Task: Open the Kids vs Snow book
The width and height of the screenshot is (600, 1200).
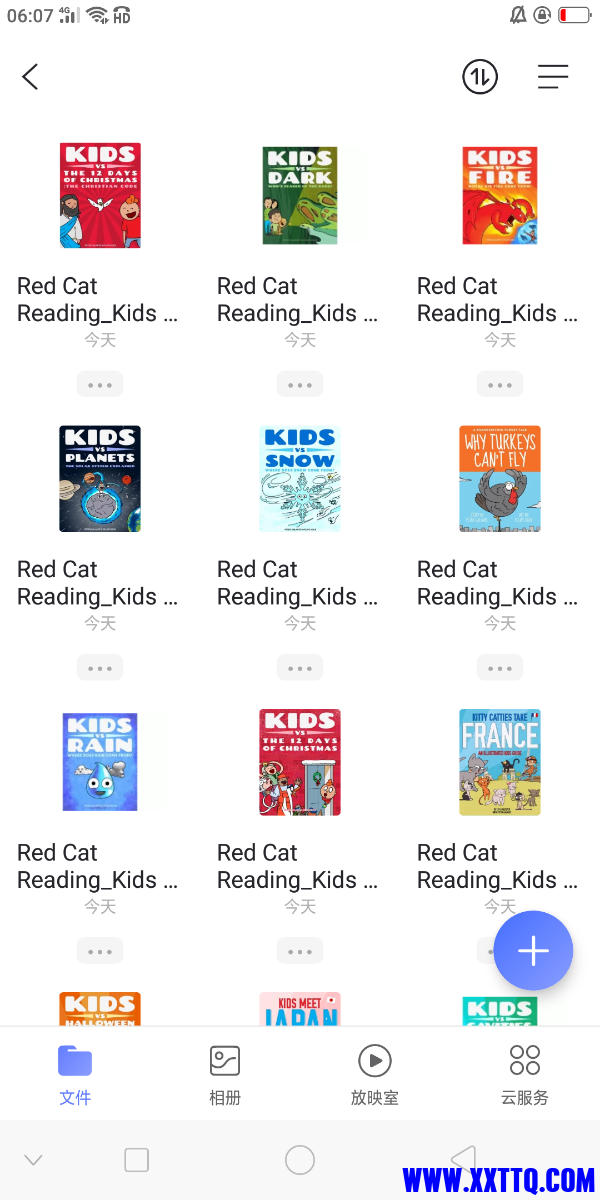Action: click(300, 478)
